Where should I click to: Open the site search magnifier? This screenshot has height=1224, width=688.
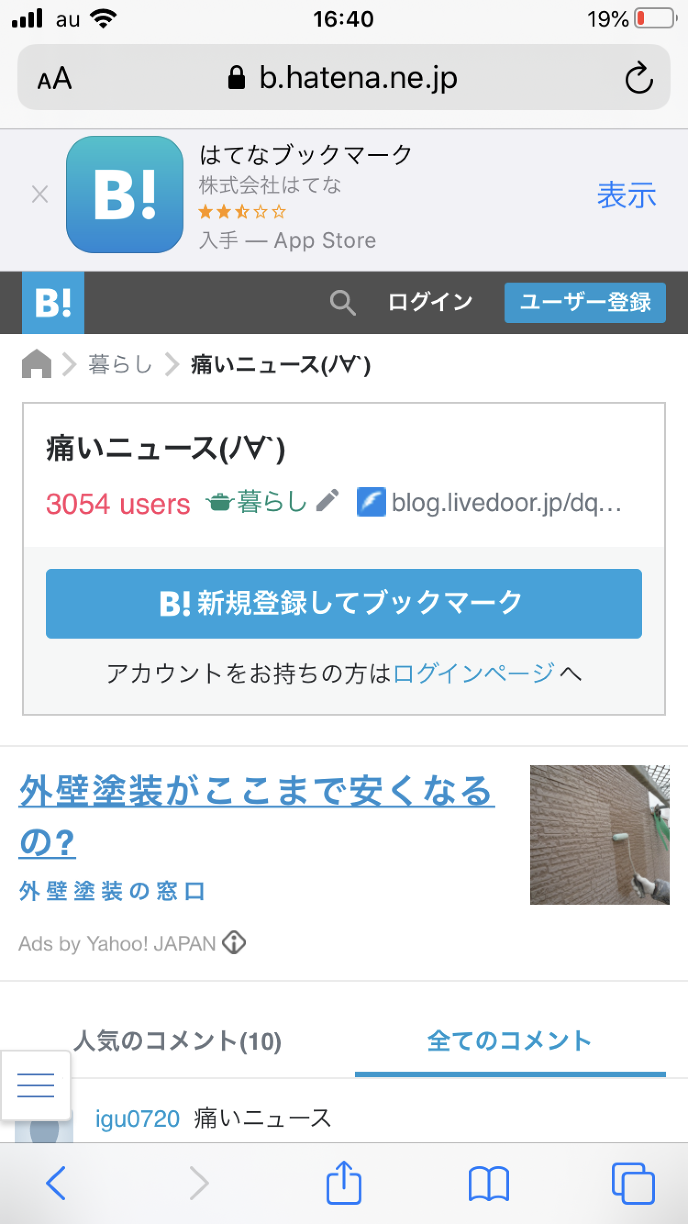point(342,303)
